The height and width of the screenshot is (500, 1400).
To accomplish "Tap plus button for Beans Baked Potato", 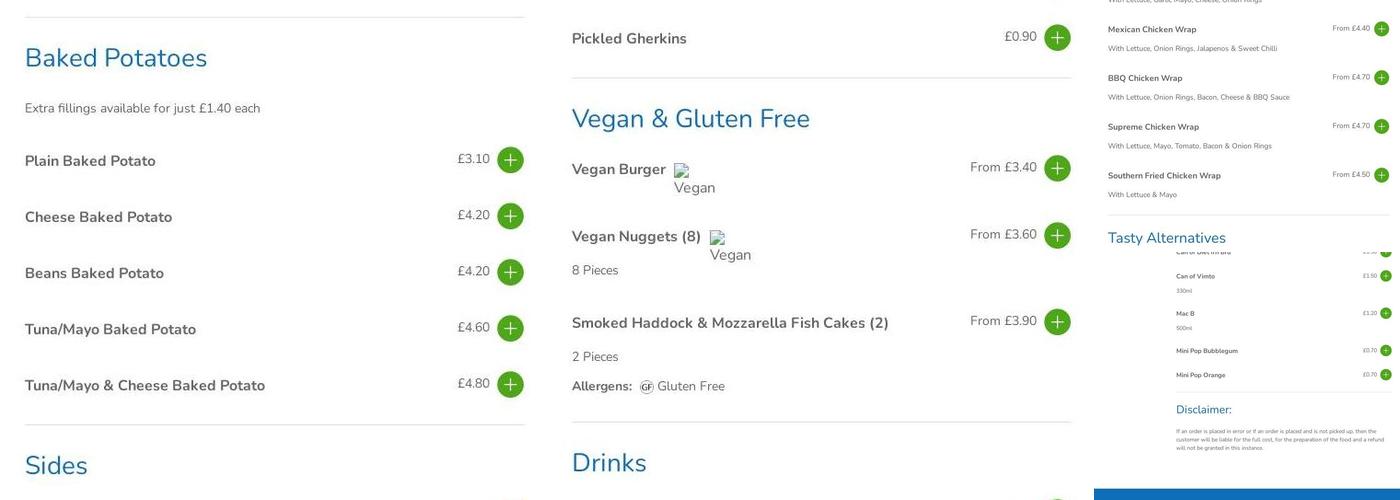I will 510,272.
